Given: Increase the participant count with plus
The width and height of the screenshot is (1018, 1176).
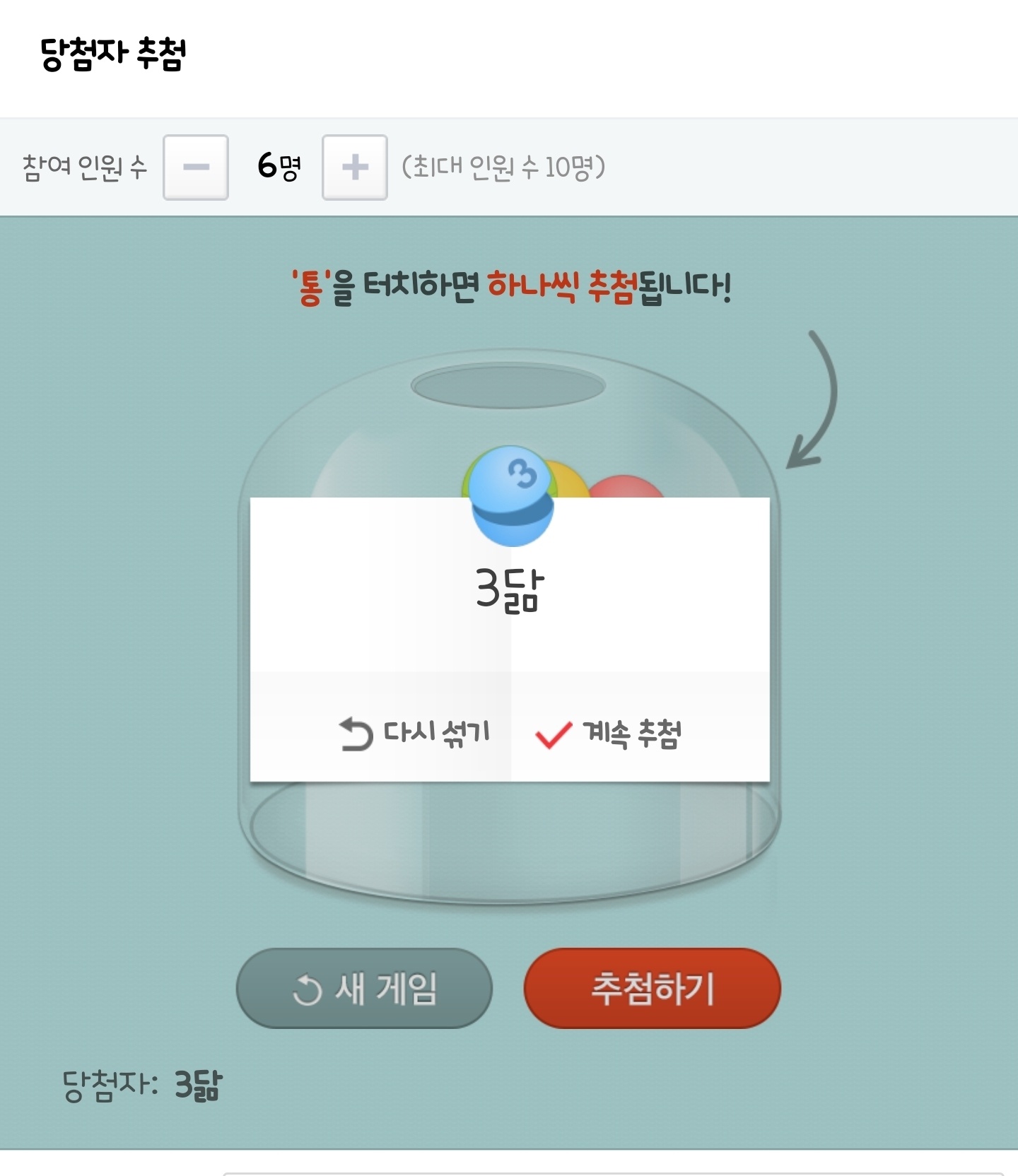Looking at the screenshot, I should (355, 167).
